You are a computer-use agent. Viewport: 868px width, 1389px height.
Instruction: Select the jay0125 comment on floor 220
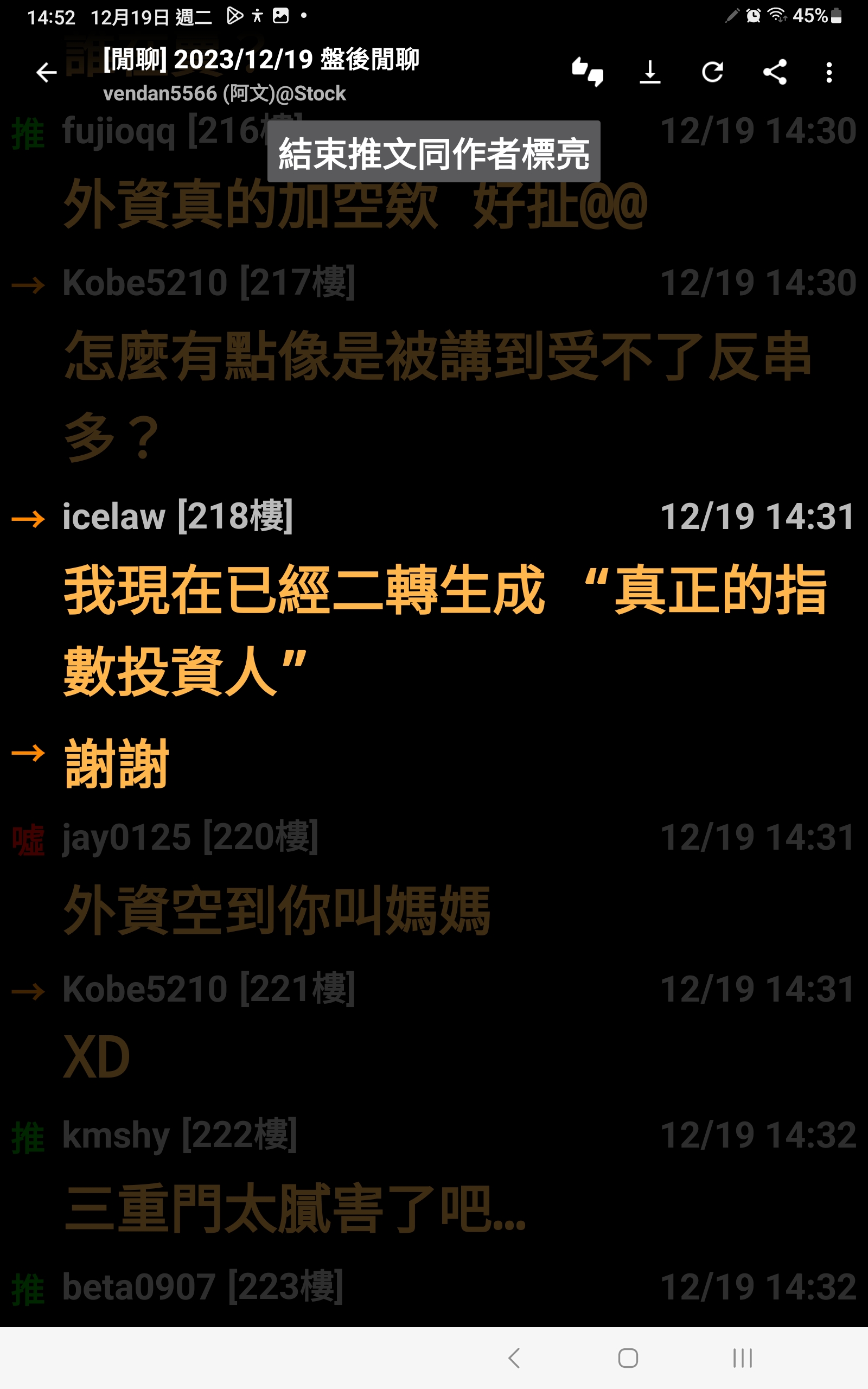(x=276, y=910)
